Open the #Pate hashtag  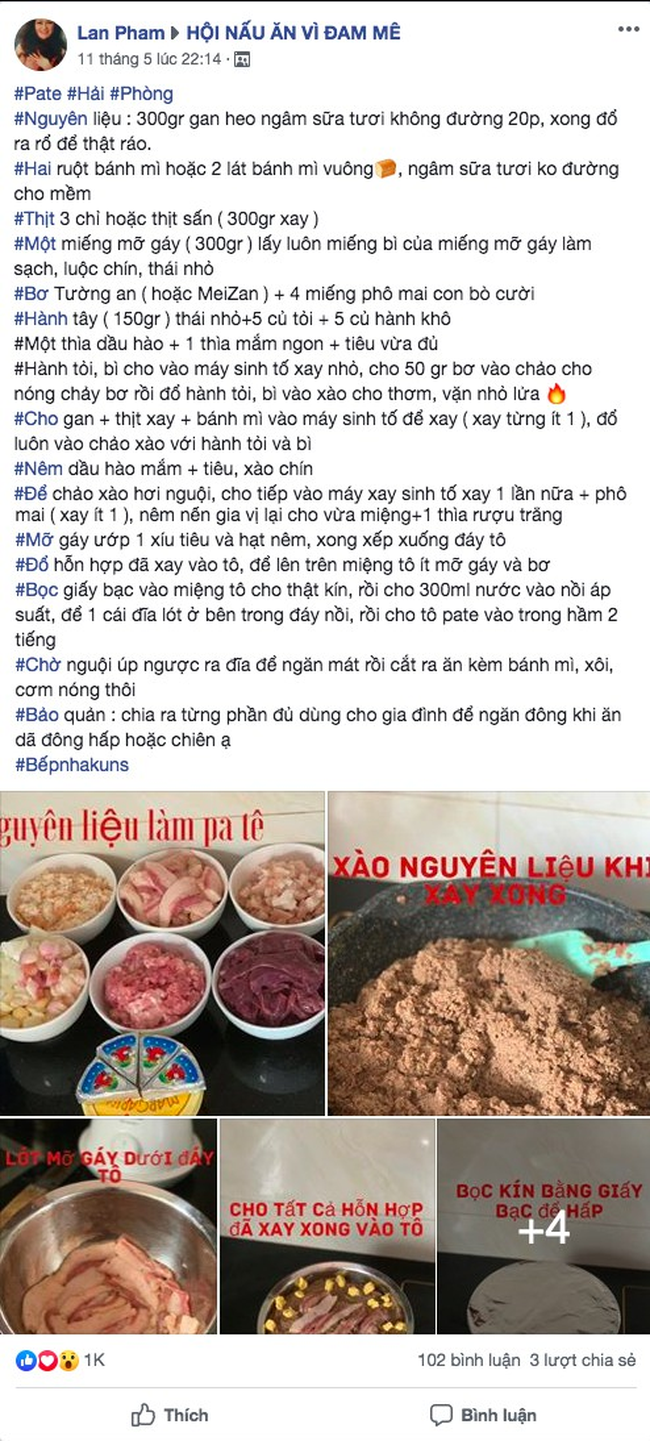coord(38,94)
